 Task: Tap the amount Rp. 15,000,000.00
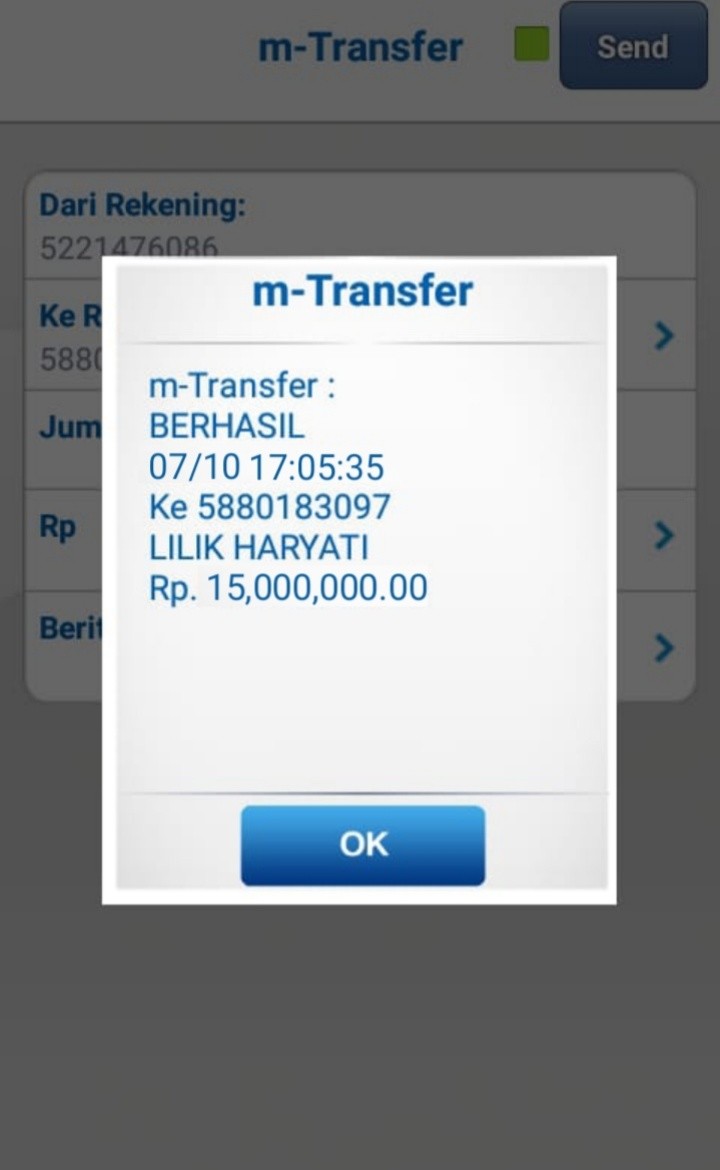tap(287, 587)
